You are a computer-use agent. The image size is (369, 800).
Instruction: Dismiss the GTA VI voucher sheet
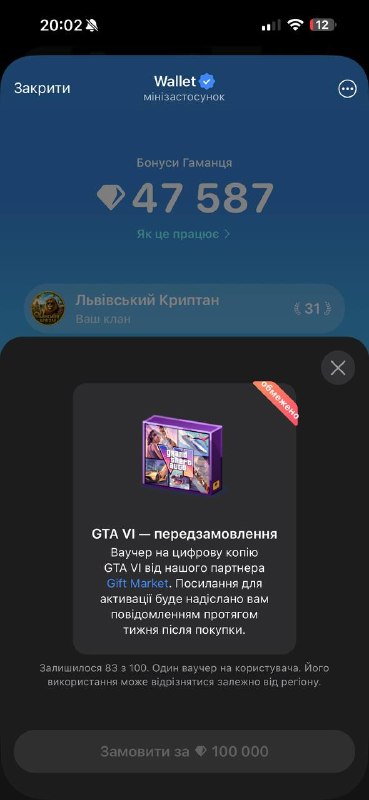coord(338,368)
